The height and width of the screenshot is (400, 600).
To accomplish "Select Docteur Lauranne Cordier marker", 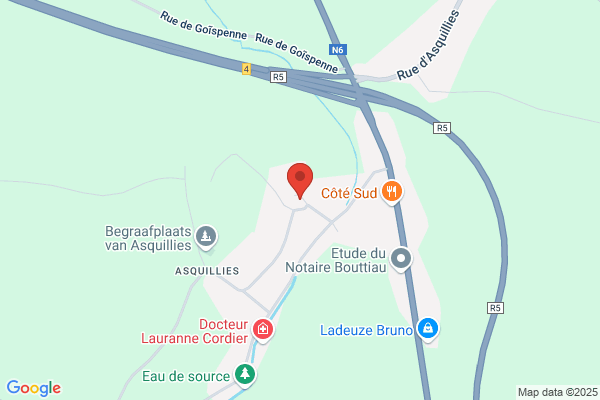I will (x=263, y=328).
